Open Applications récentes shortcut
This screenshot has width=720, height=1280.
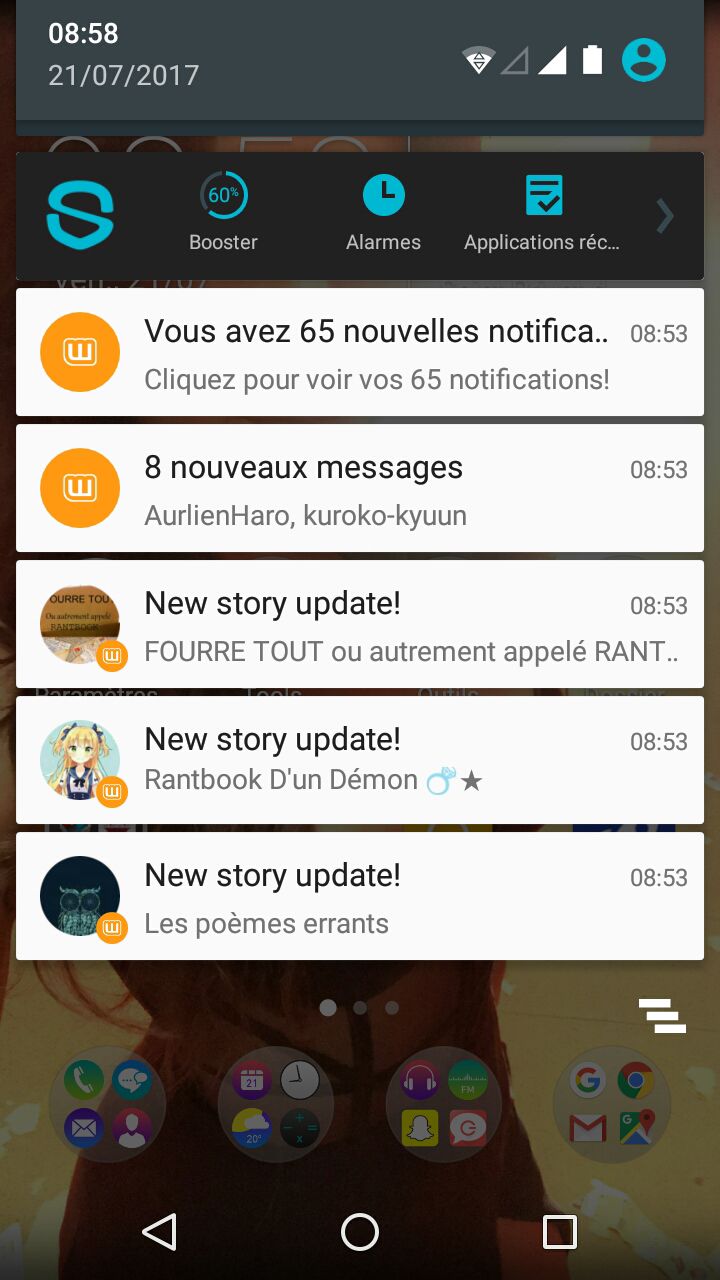click(x=542, y=213)
